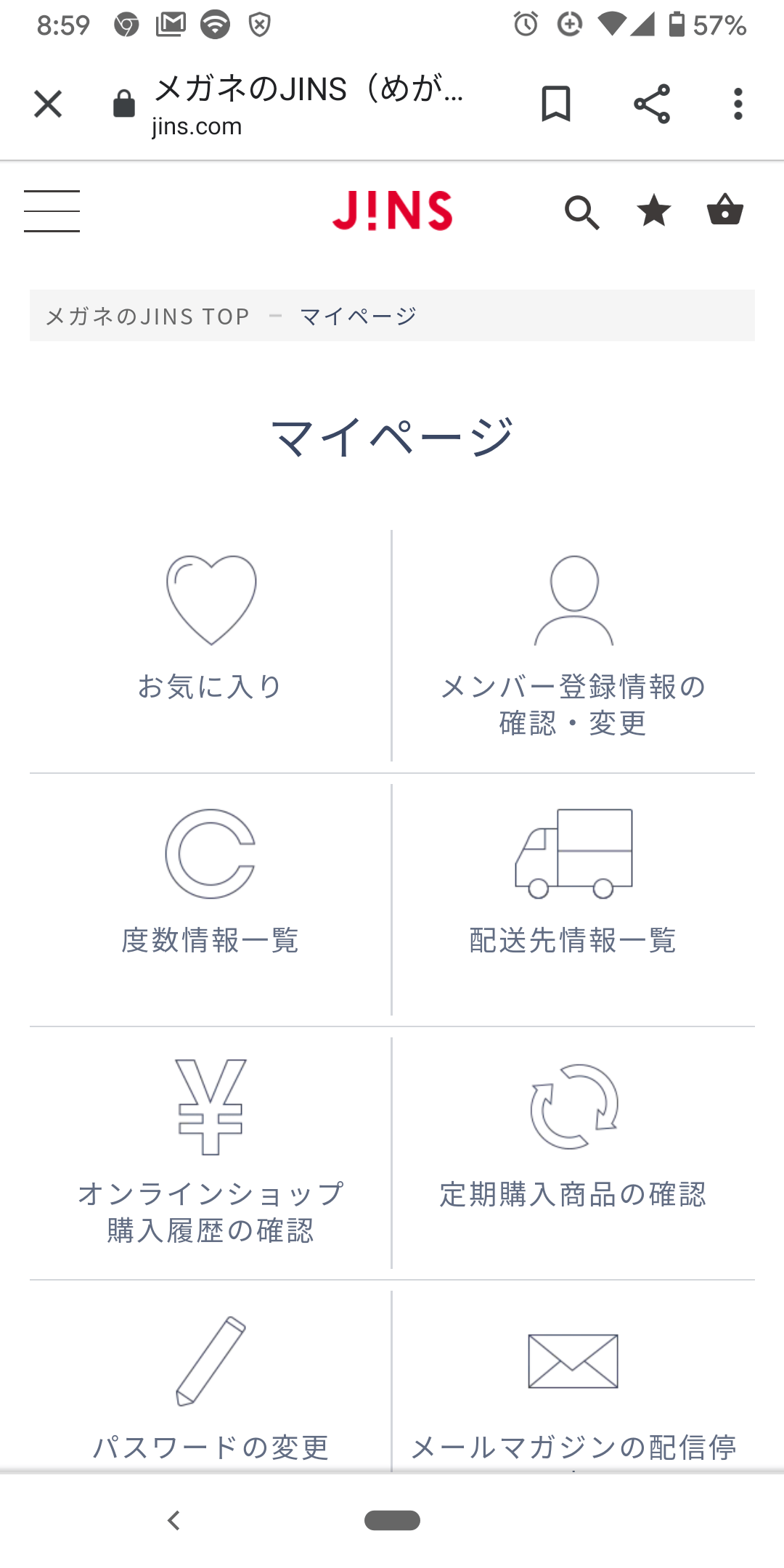Open オンラインショップ購入履歴の確認
784x1568 pixels.
pyautogui.click(x=211, y=1153)
